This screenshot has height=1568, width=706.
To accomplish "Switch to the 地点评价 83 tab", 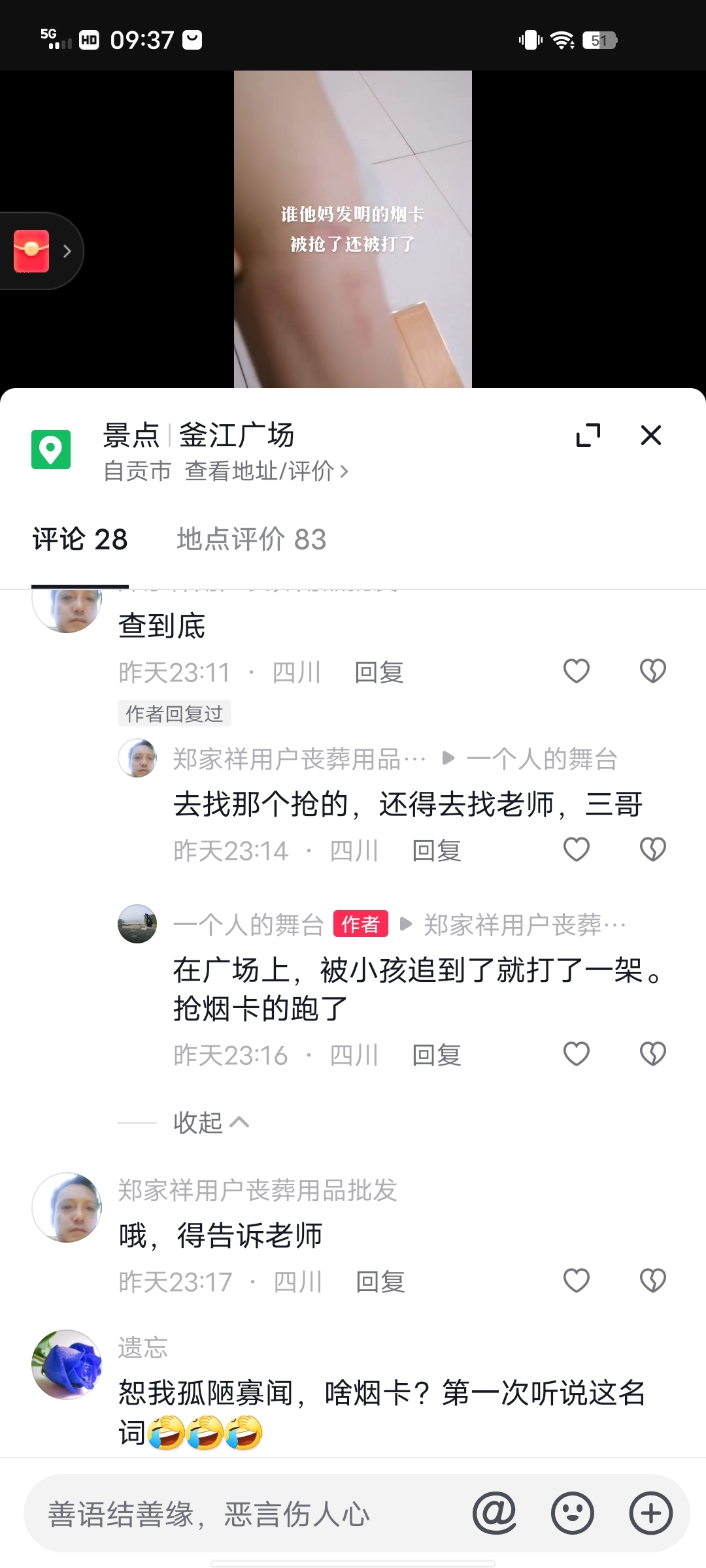I will [x=251, y=540].
